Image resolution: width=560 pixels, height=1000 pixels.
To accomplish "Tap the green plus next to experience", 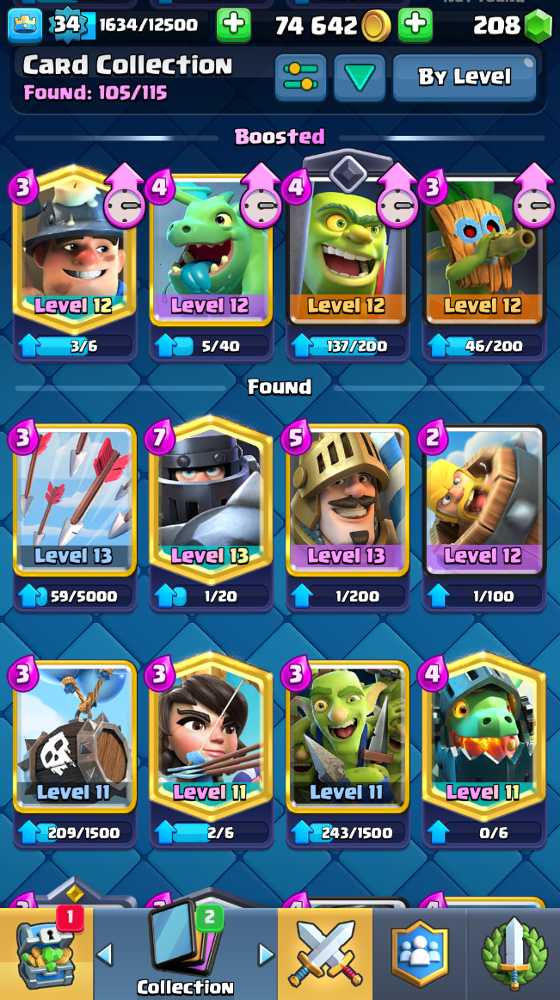I will (x=233, y=26).
